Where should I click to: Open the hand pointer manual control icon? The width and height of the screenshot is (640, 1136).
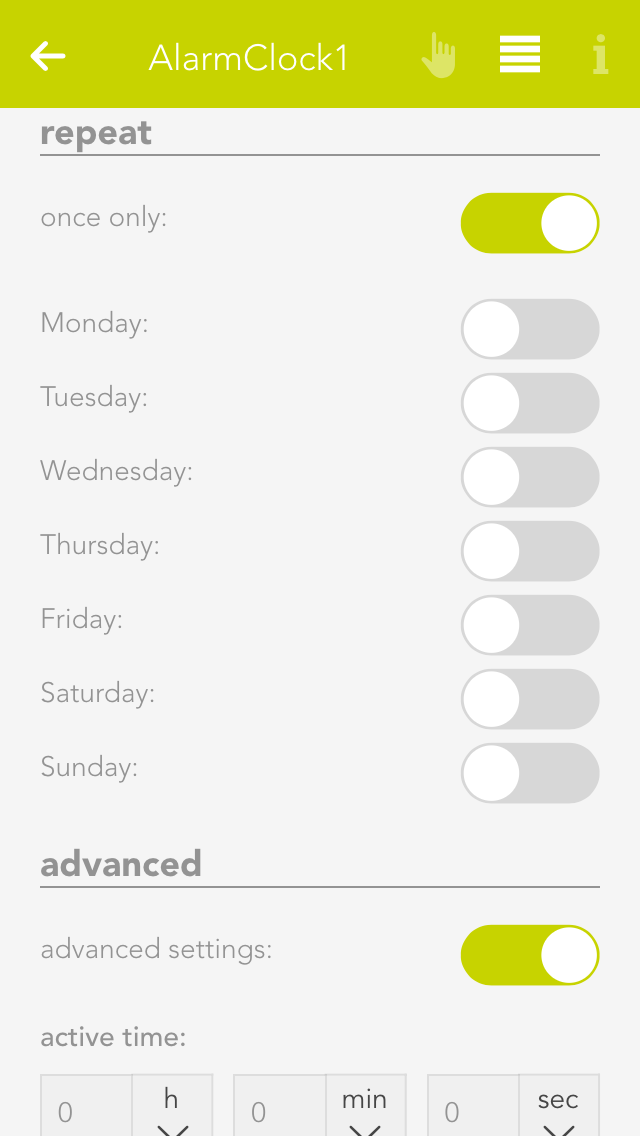[438, 56]
